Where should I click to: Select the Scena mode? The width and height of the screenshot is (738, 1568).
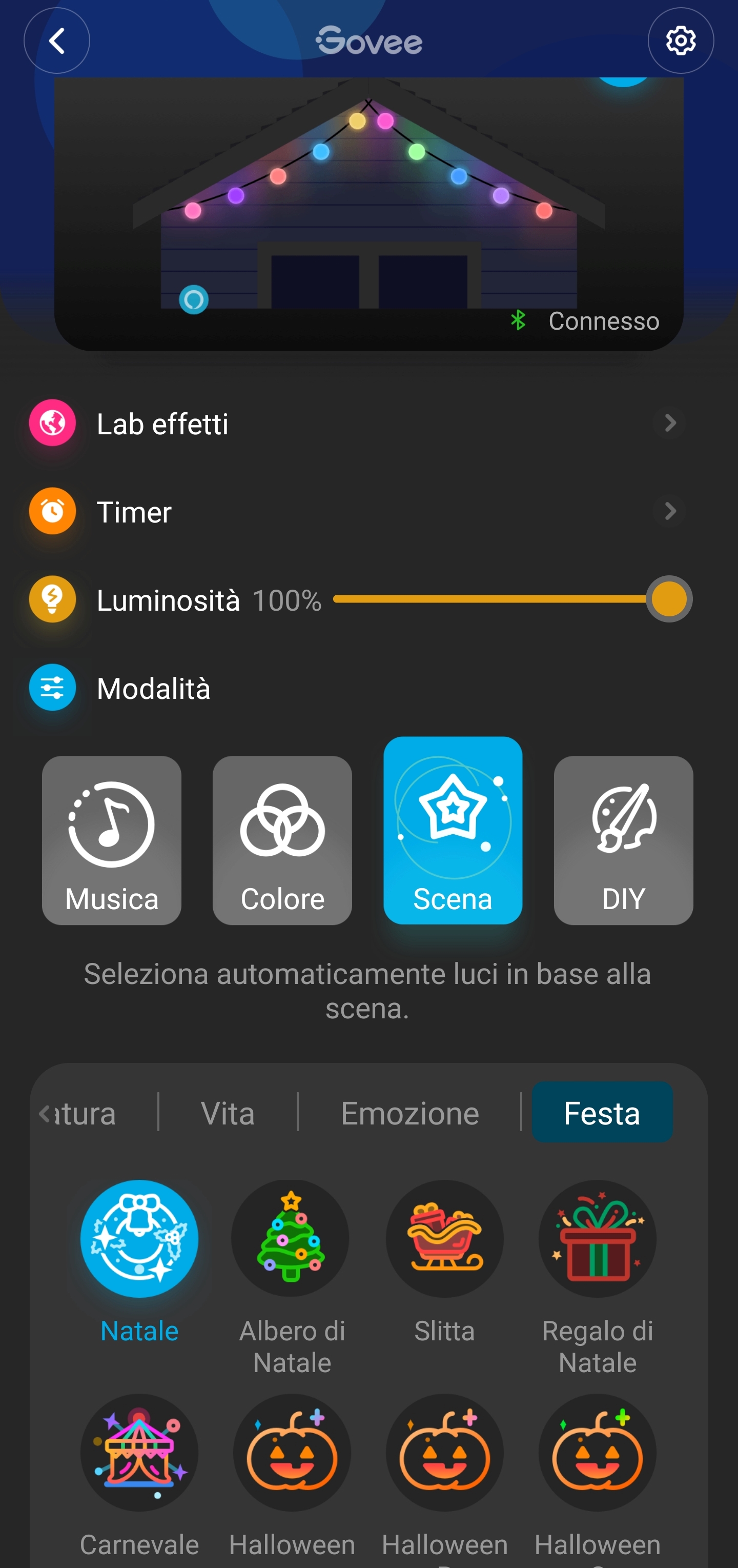tap(453, 831)
